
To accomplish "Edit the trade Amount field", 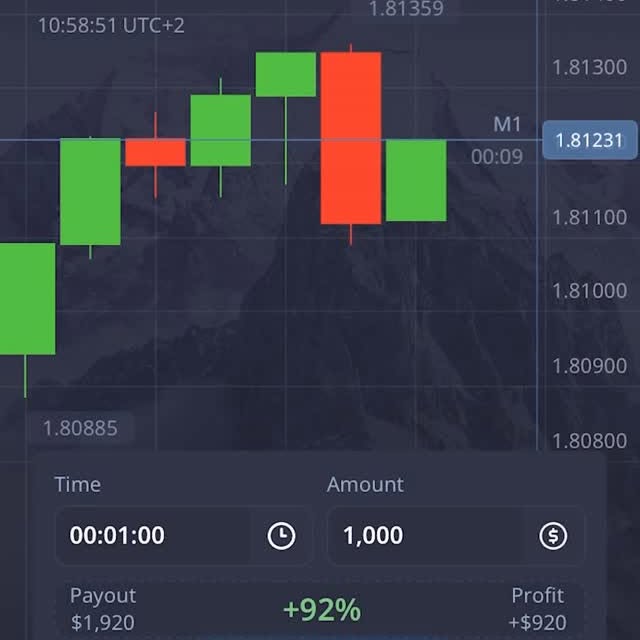I will (420, 536).
